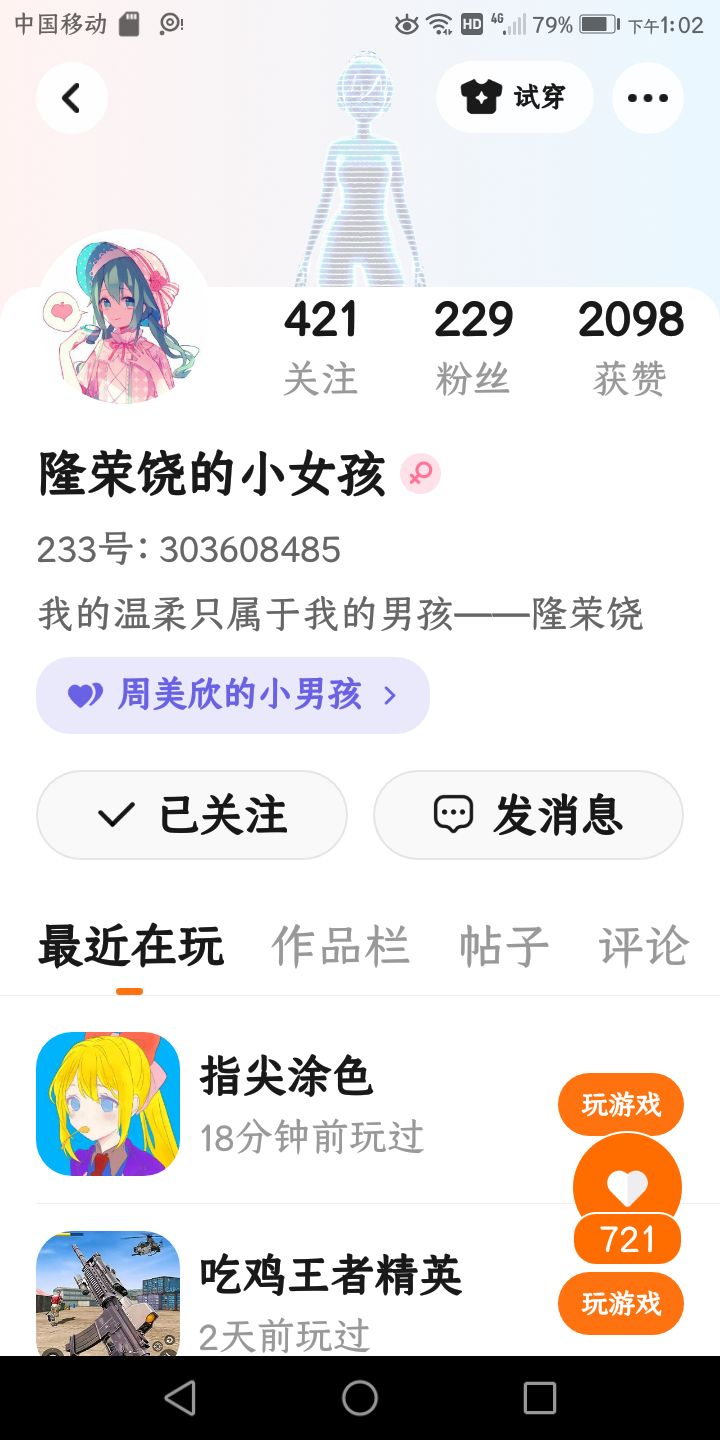The image size is (720, 1440).
Task: Tap 玩游戏 next to 指尖涂色
Action: click(x=621, y=1105)
